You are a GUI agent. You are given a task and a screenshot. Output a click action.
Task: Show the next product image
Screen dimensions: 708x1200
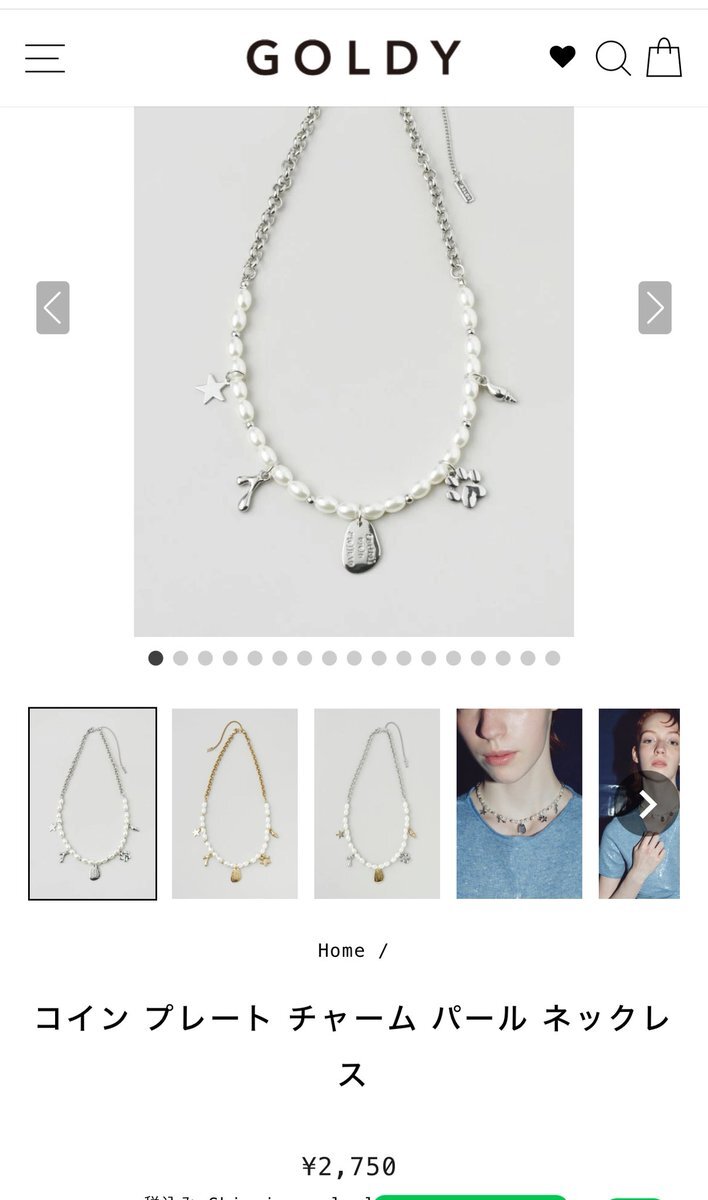pyautogui.click(x=655, y=308)
